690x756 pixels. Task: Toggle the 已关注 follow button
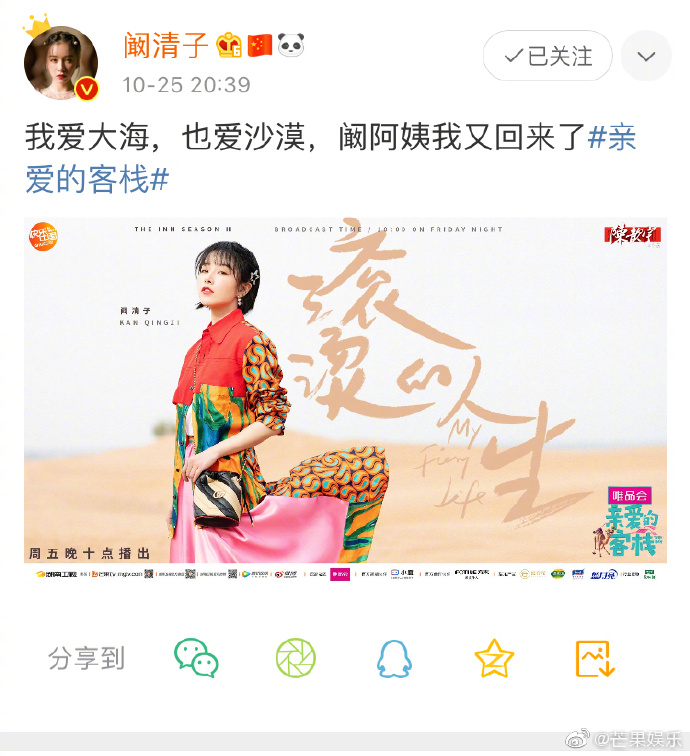tap(547, 56)
